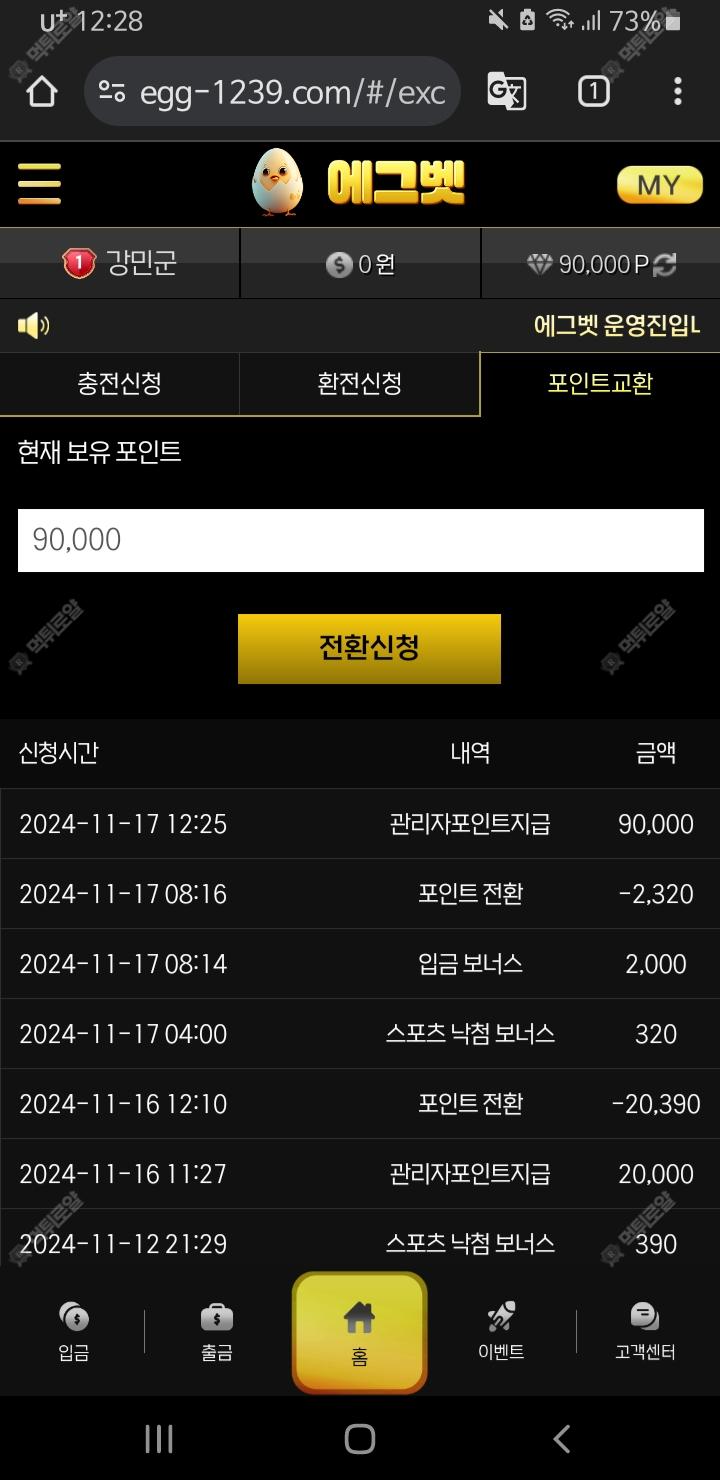Submit with the 전환신청 button
This screenshot has width=720, height=1480.
[369, 648]
